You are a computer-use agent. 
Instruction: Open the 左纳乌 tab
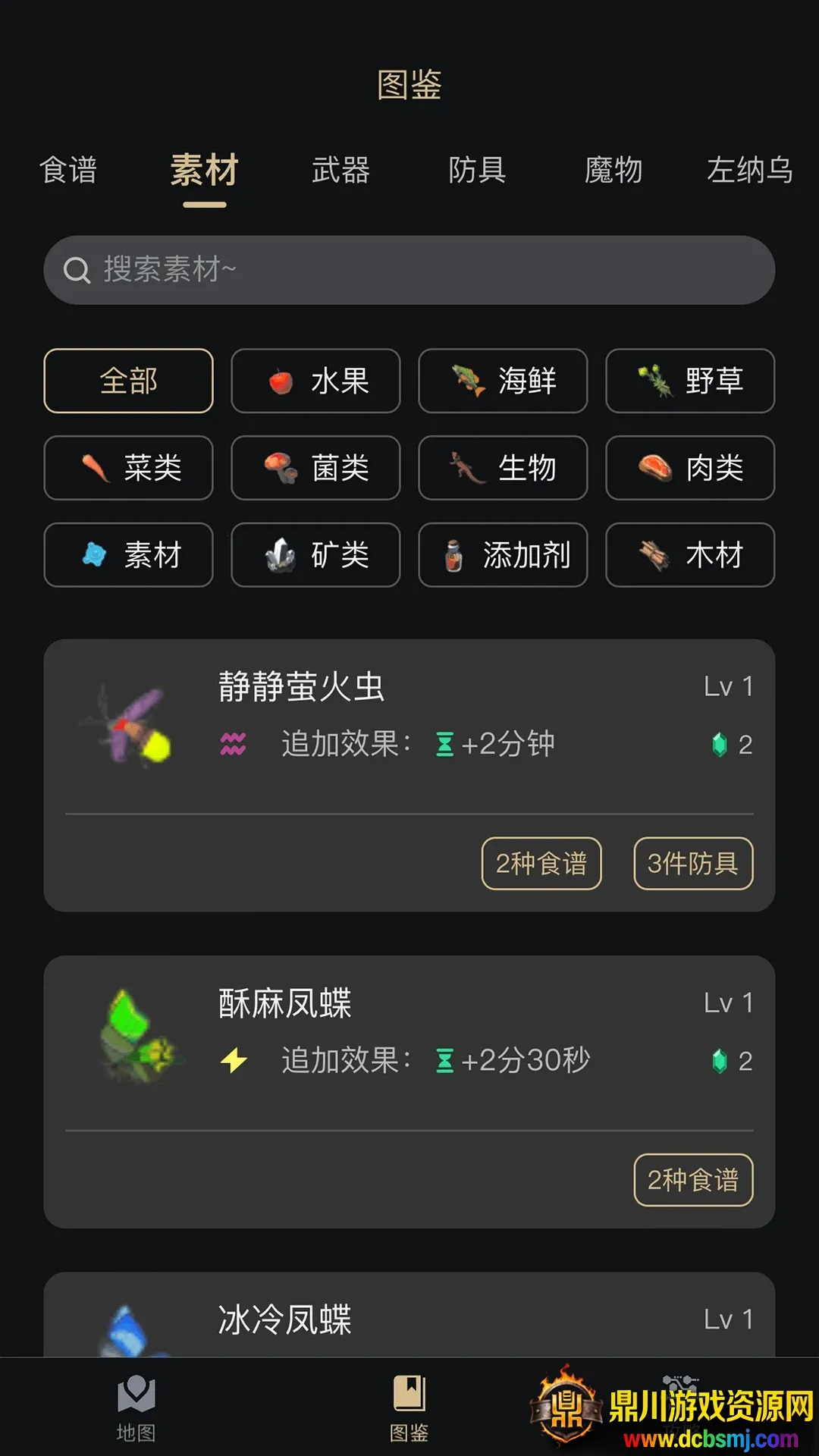(x=749, y=170)
